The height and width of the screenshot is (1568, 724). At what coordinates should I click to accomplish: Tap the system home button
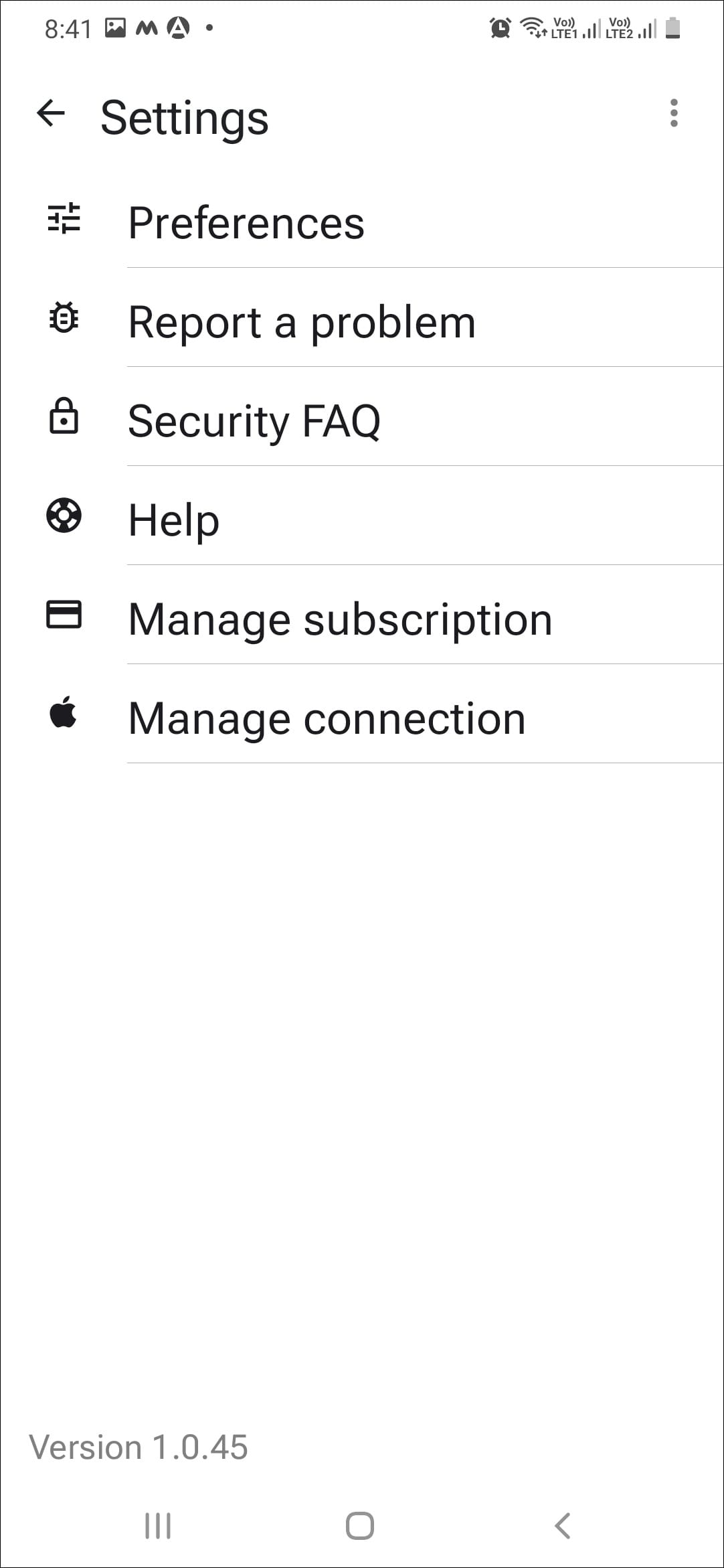(x=360, y=1526)
